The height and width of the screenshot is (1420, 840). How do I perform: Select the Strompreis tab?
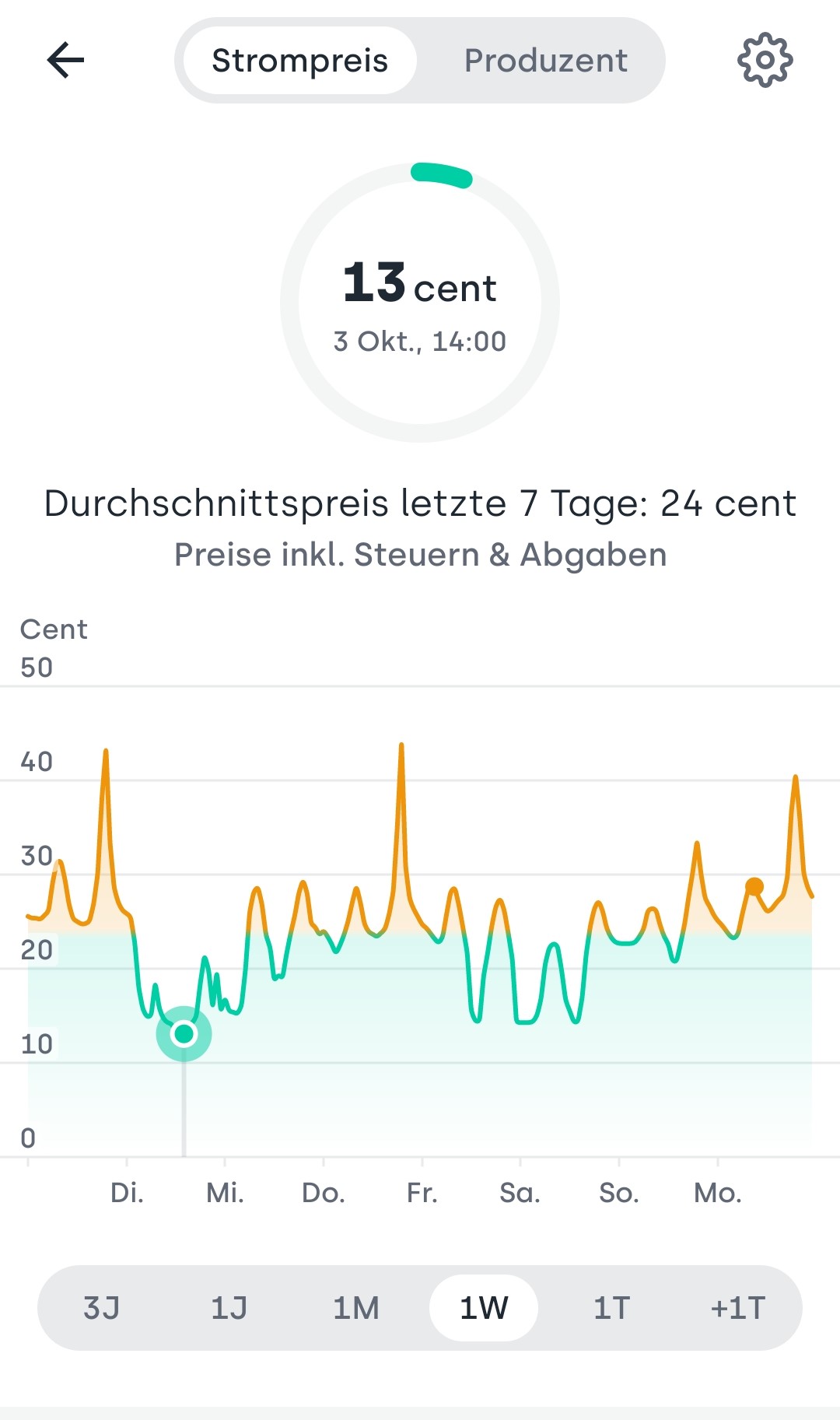click(300, 61)
